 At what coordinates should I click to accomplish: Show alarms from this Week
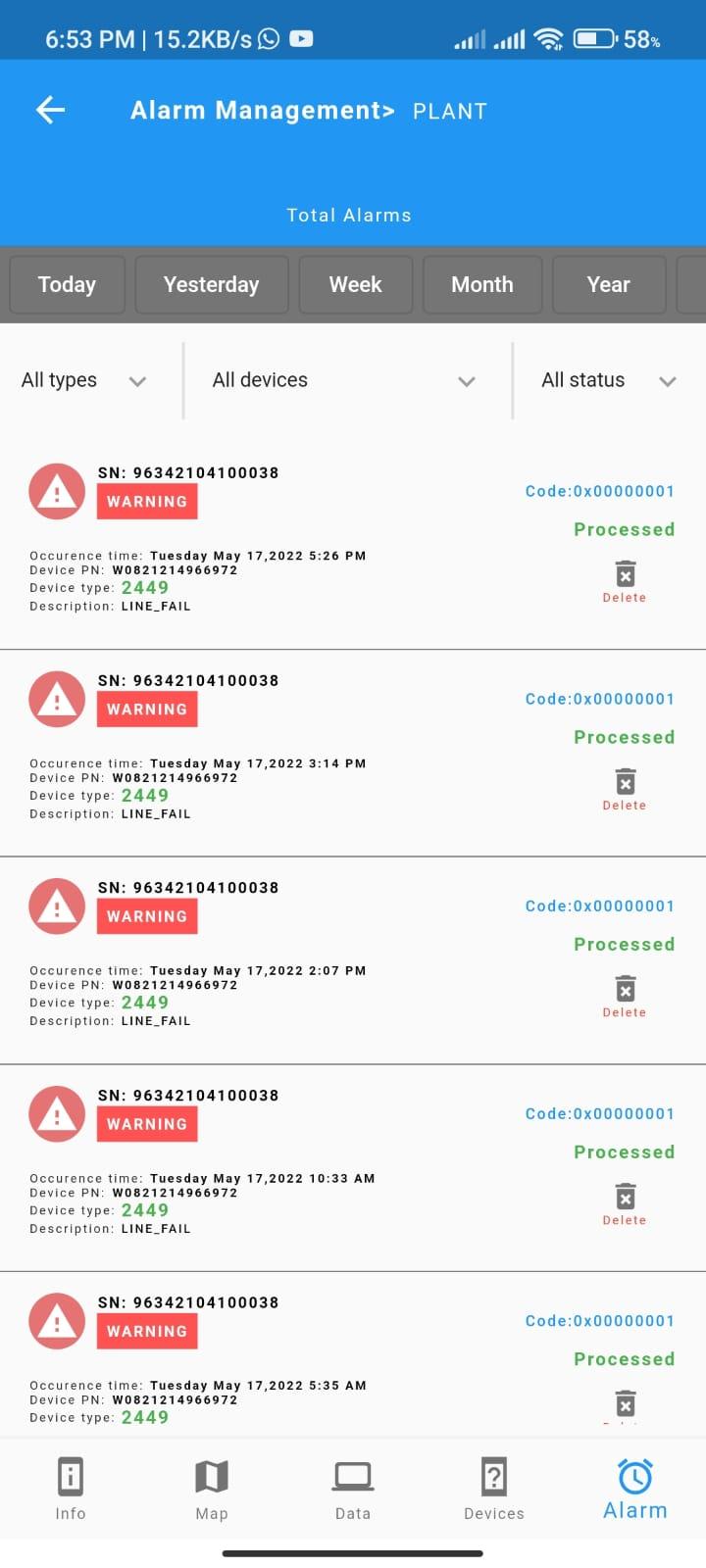pyautogui.click(x=355, y=284)
